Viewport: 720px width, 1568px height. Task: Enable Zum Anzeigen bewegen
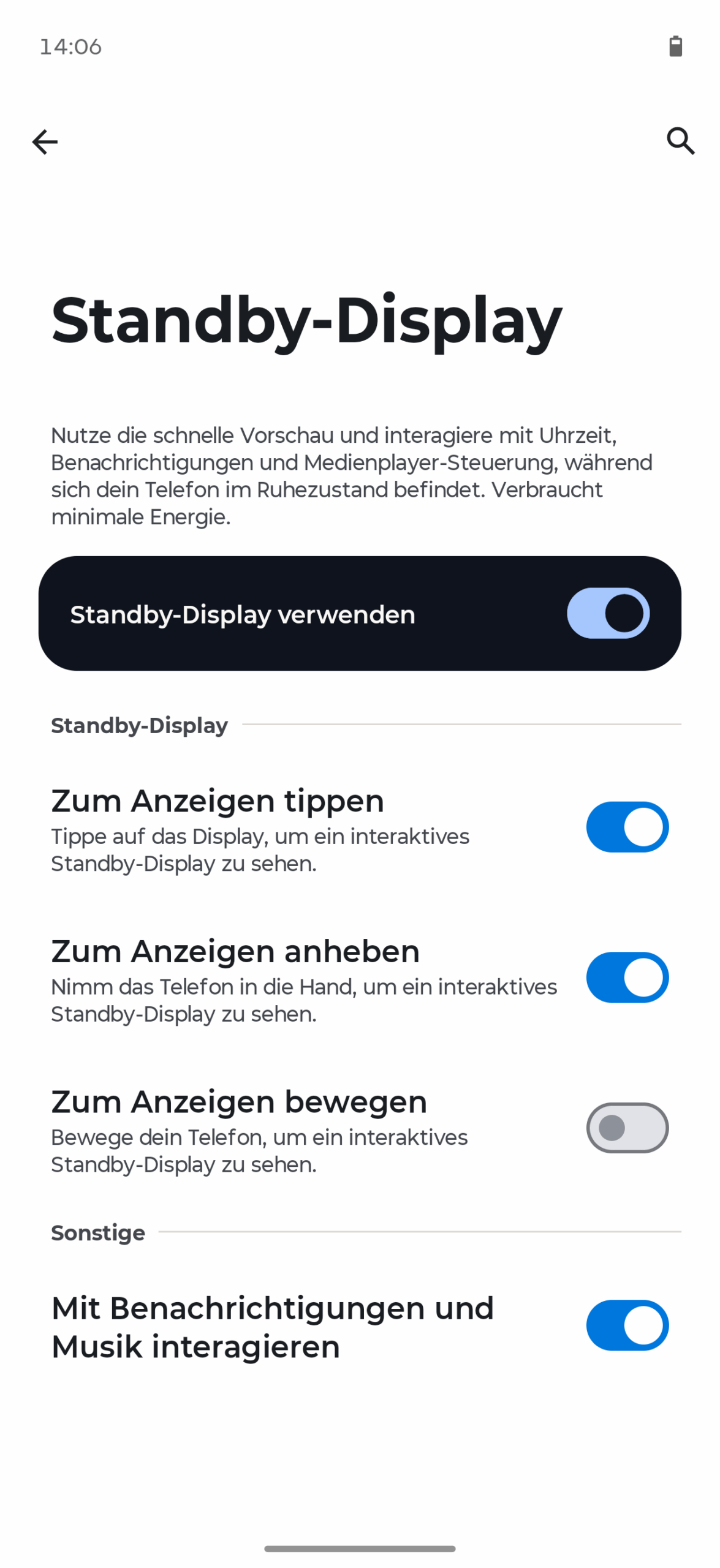[x=627, y=1128]
